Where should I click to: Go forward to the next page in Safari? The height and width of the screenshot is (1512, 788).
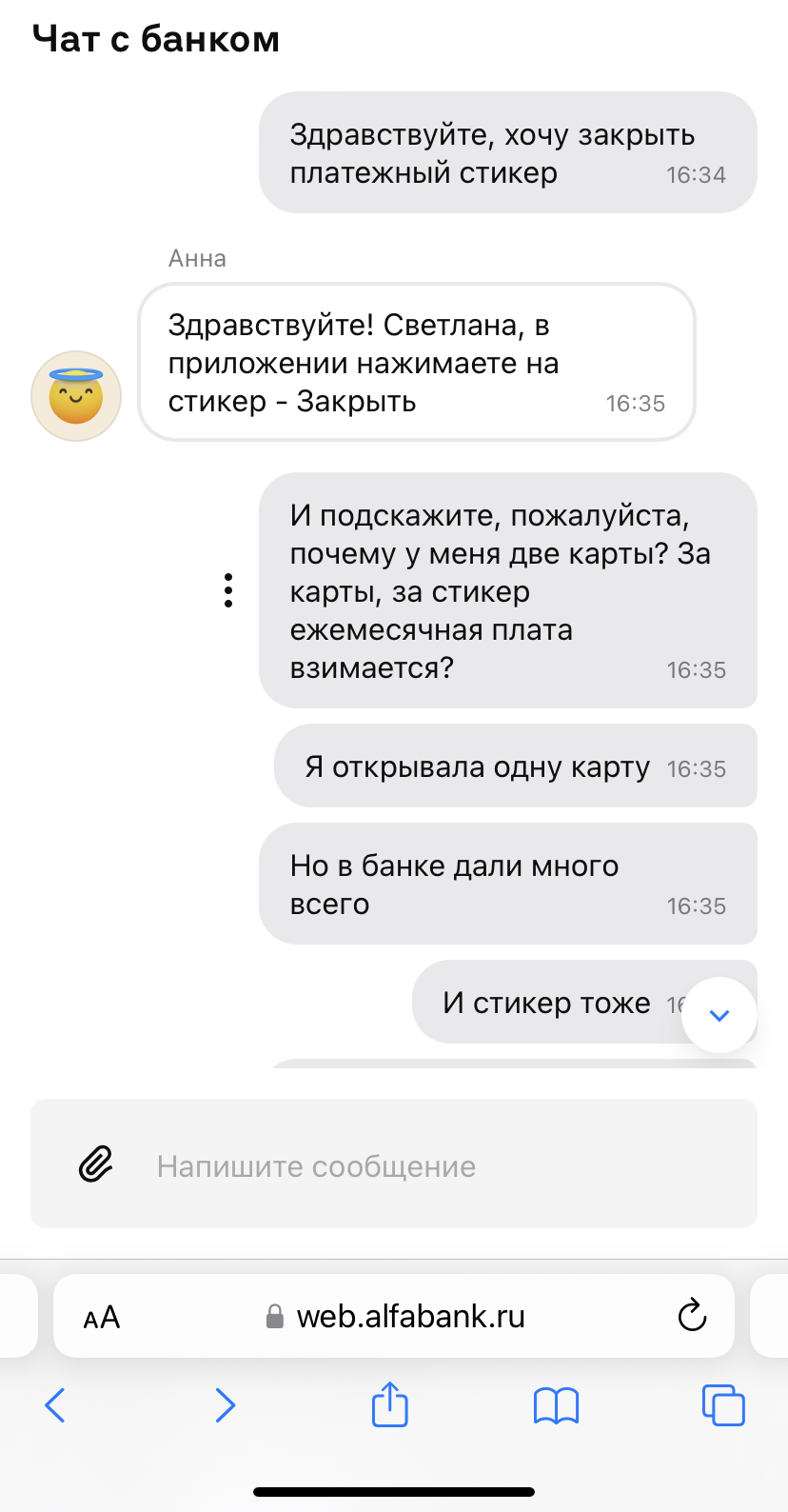coord(225,1404)
